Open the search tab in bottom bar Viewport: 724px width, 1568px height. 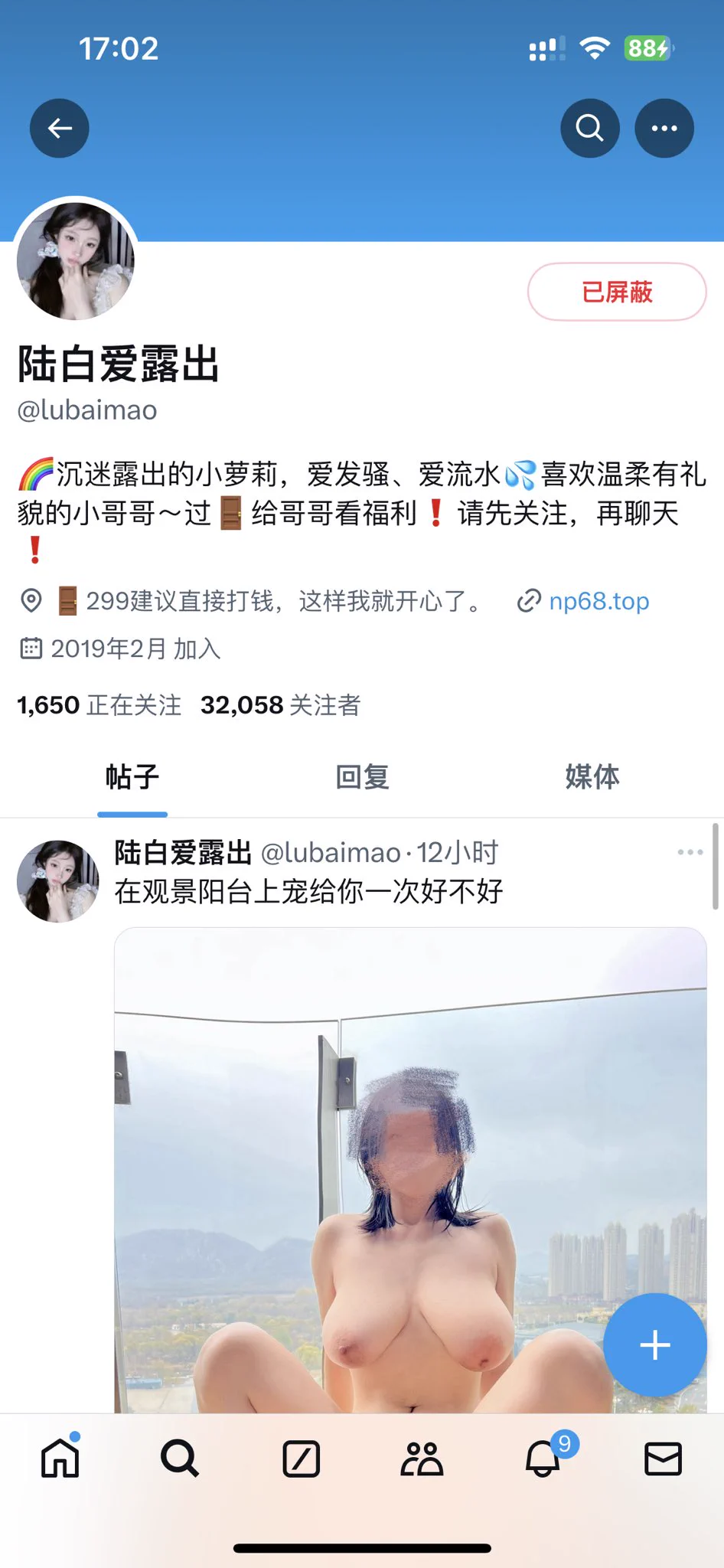click(x=180, y=1459)
